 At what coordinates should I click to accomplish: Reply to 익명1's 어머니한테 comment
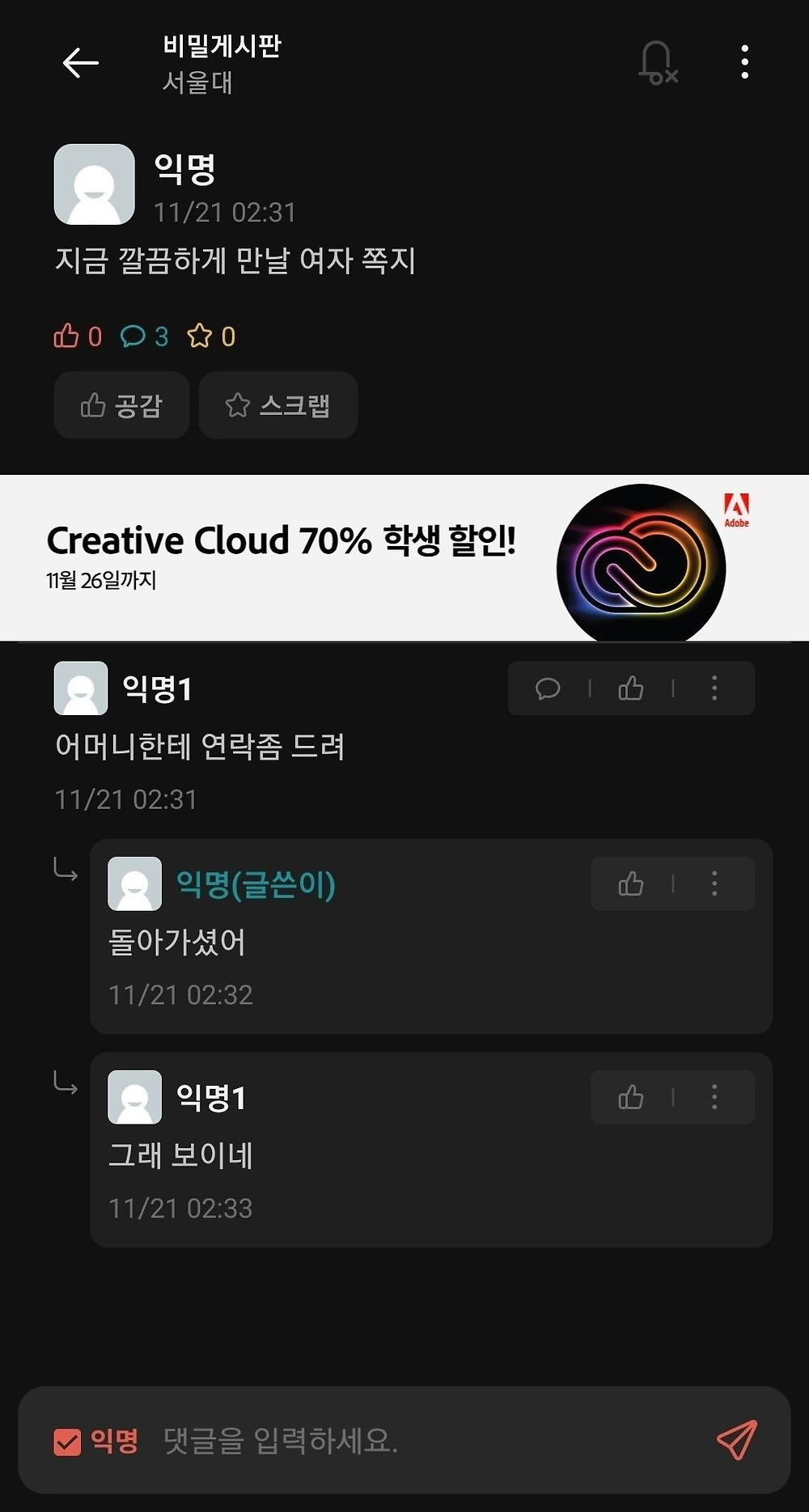(x=548, y=688)
